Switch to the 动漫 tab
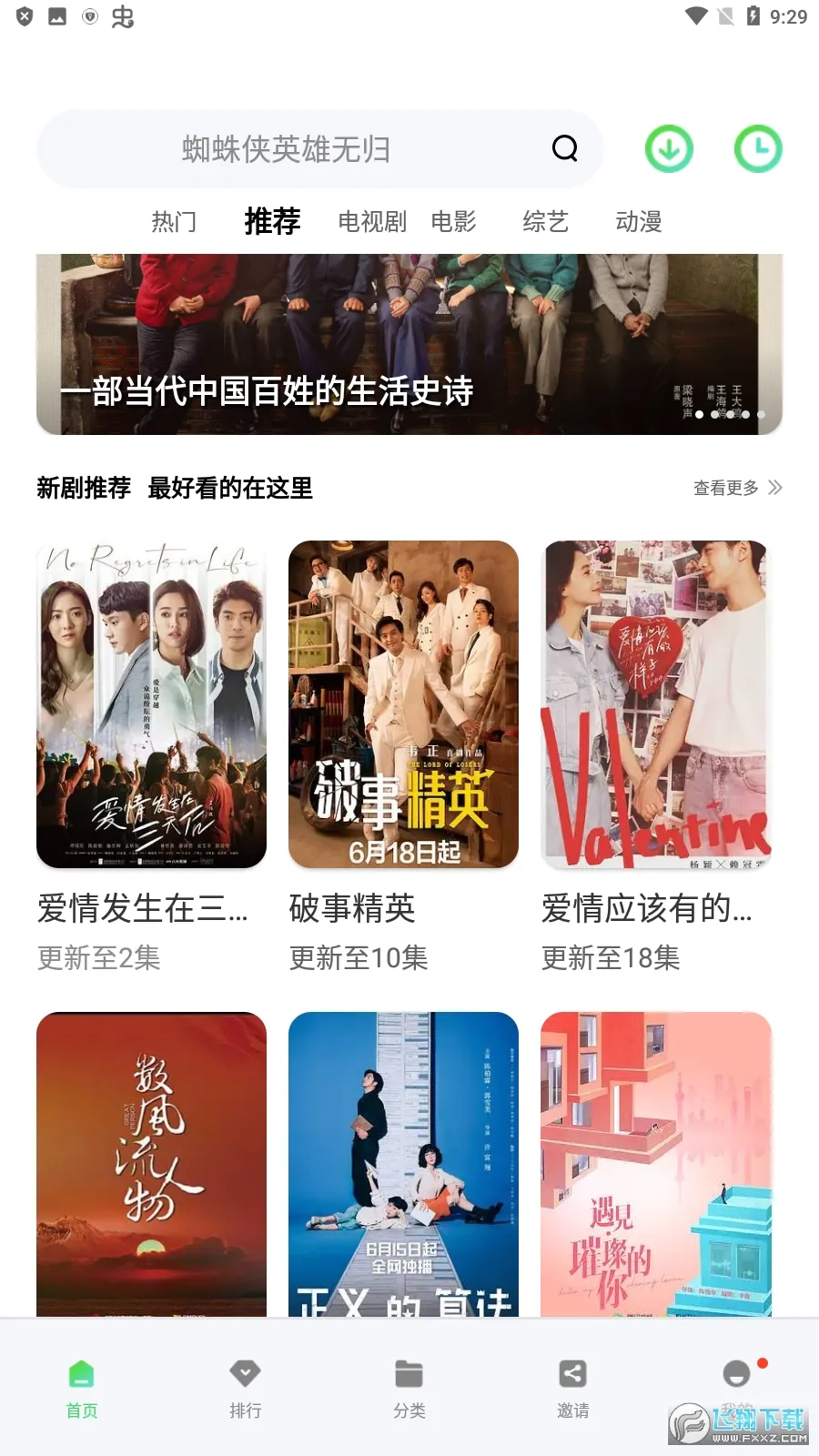819x1456 pixels. point(639,221)
